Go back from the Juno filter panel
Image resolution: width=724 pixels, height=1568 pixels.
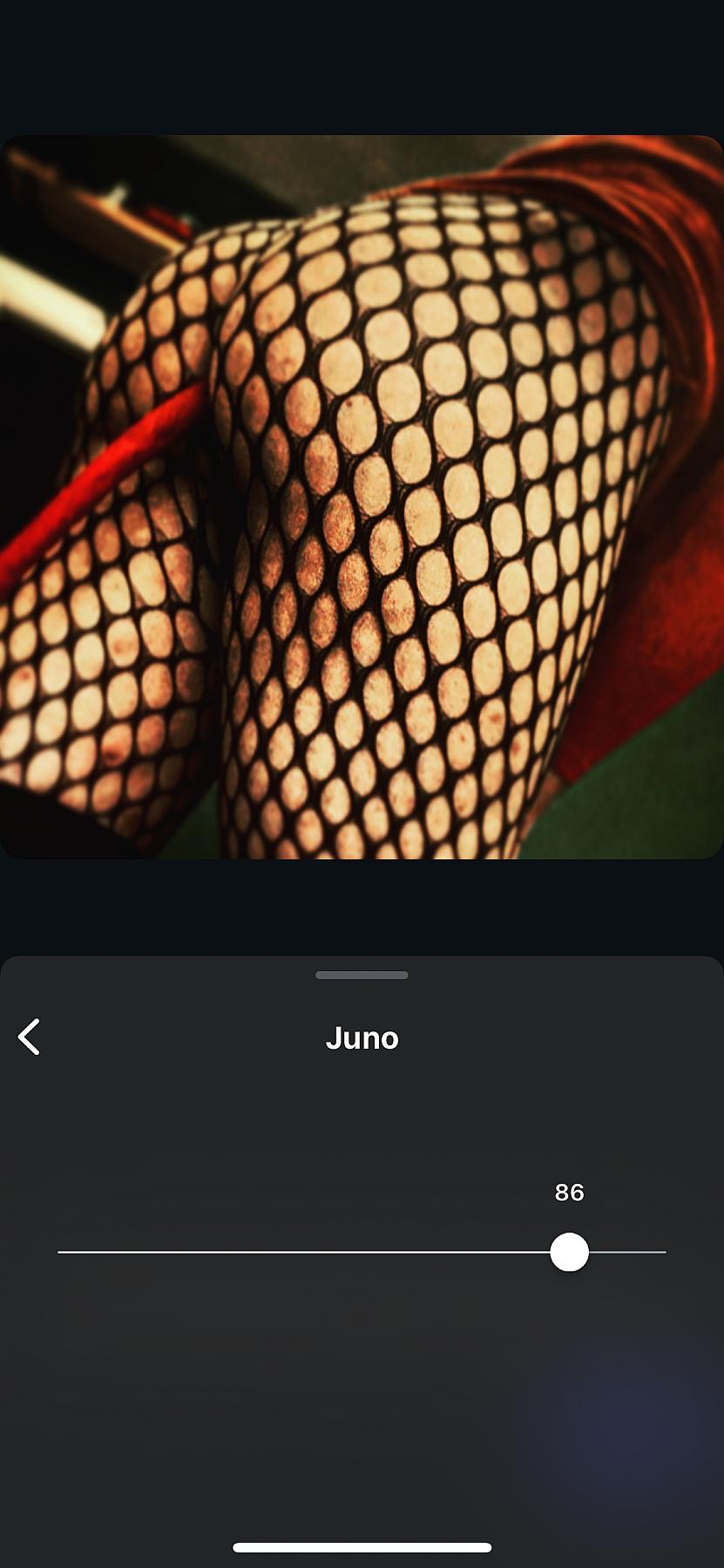point(30,1037)
